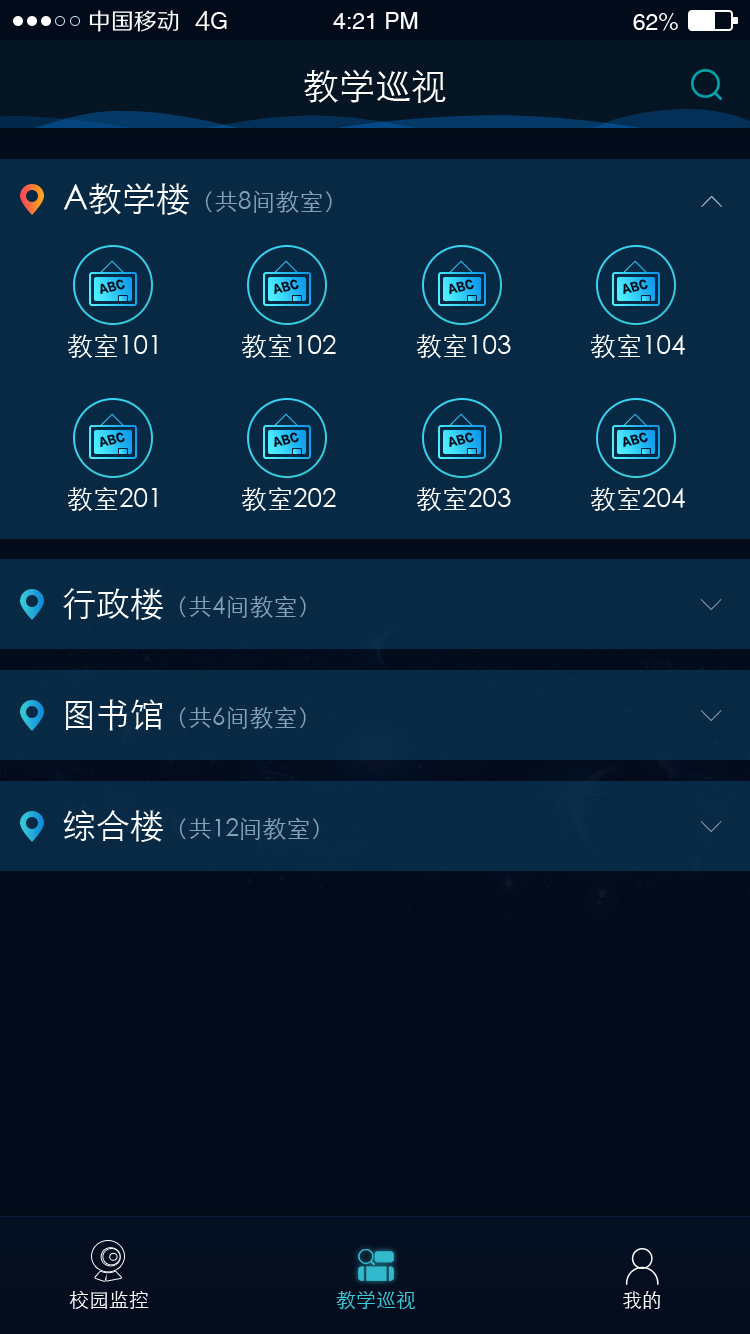Screen dimensions: 750x1334
Task: Open the 教室201 classroom icon
Action: (x=113, y=438)
